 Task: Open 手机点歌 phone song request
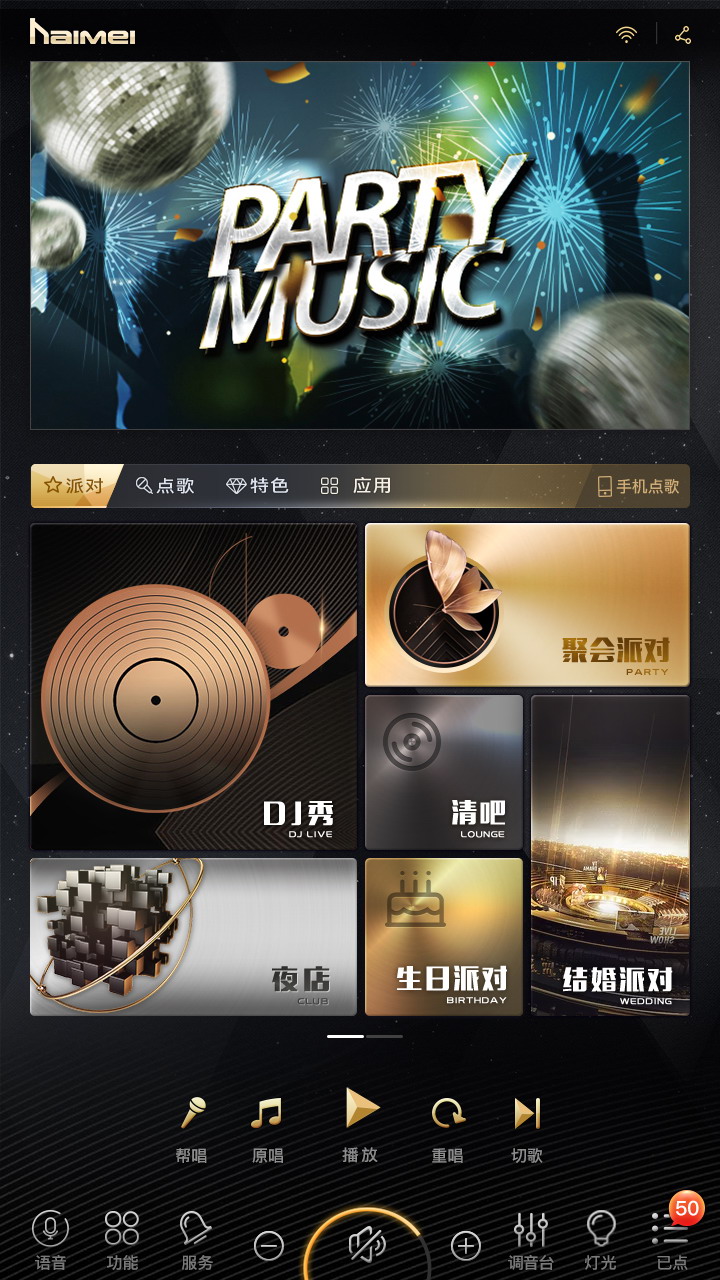[638, 486]
